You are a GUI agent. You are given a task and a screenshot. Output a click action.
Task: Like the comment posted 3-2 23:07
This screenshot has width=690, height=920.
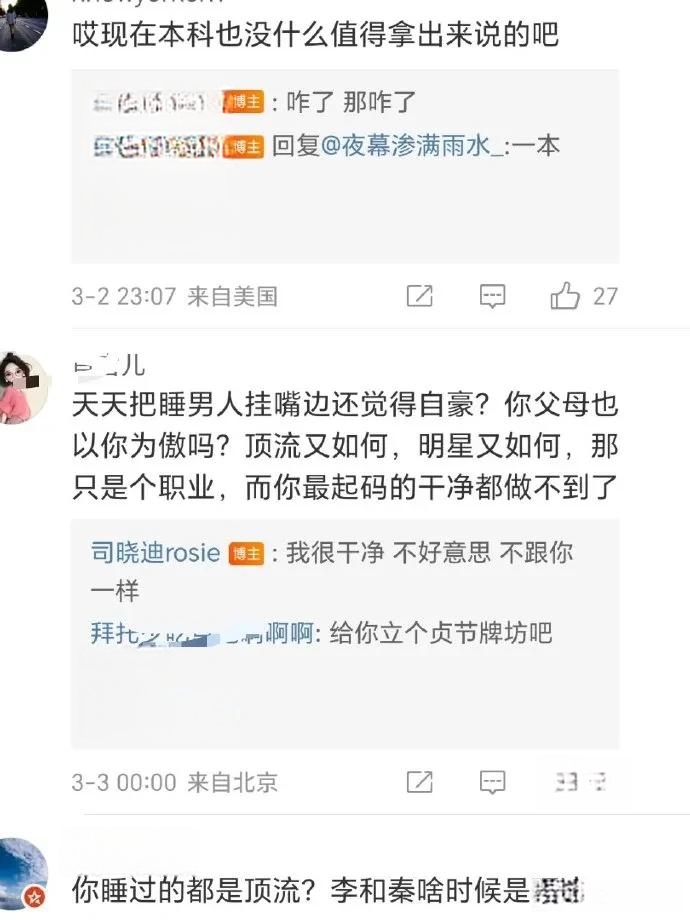(x=566, y=296)
